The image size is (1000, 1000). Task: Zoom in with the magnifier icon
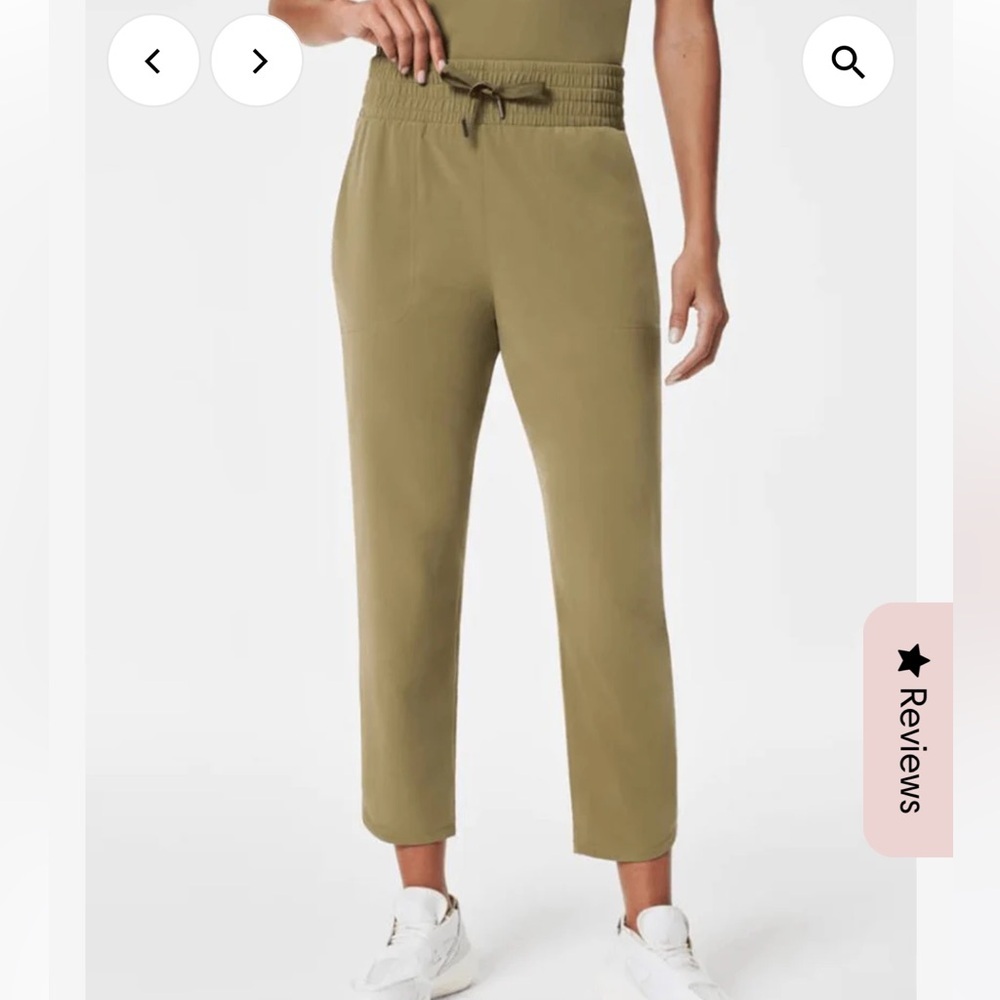848,61
